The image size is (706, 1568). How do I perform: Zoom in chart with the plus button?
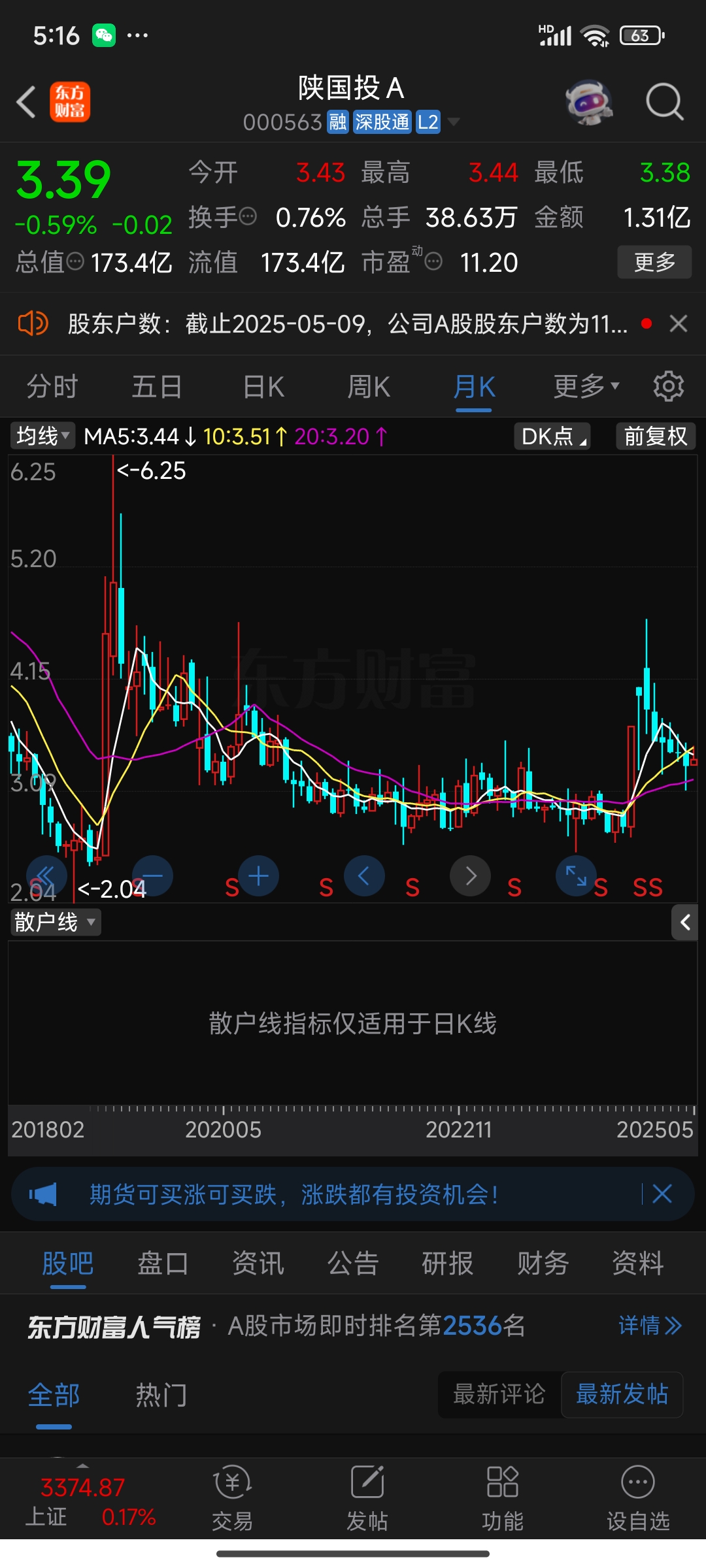point(258,876)
